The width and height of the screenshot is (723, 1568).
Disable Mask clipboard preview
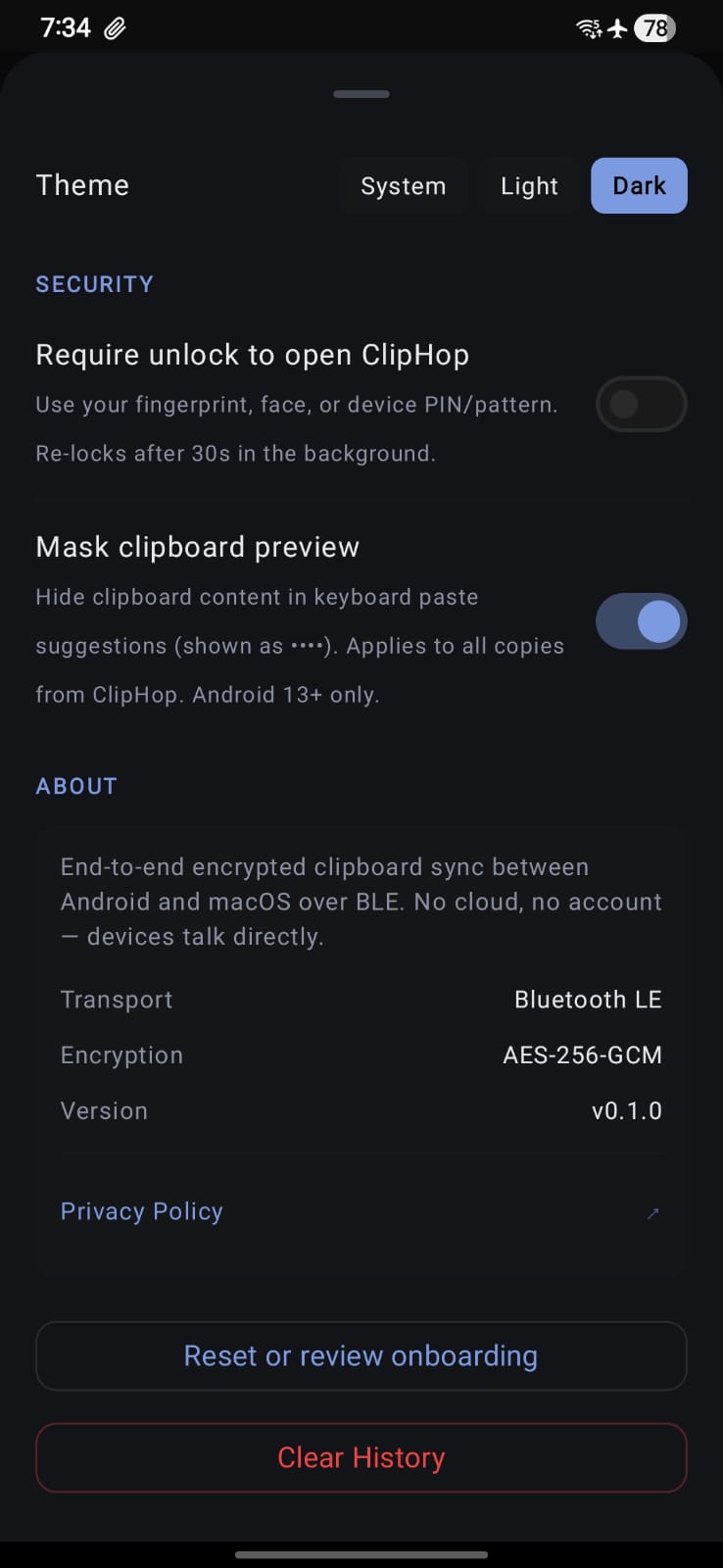[641, 620]
